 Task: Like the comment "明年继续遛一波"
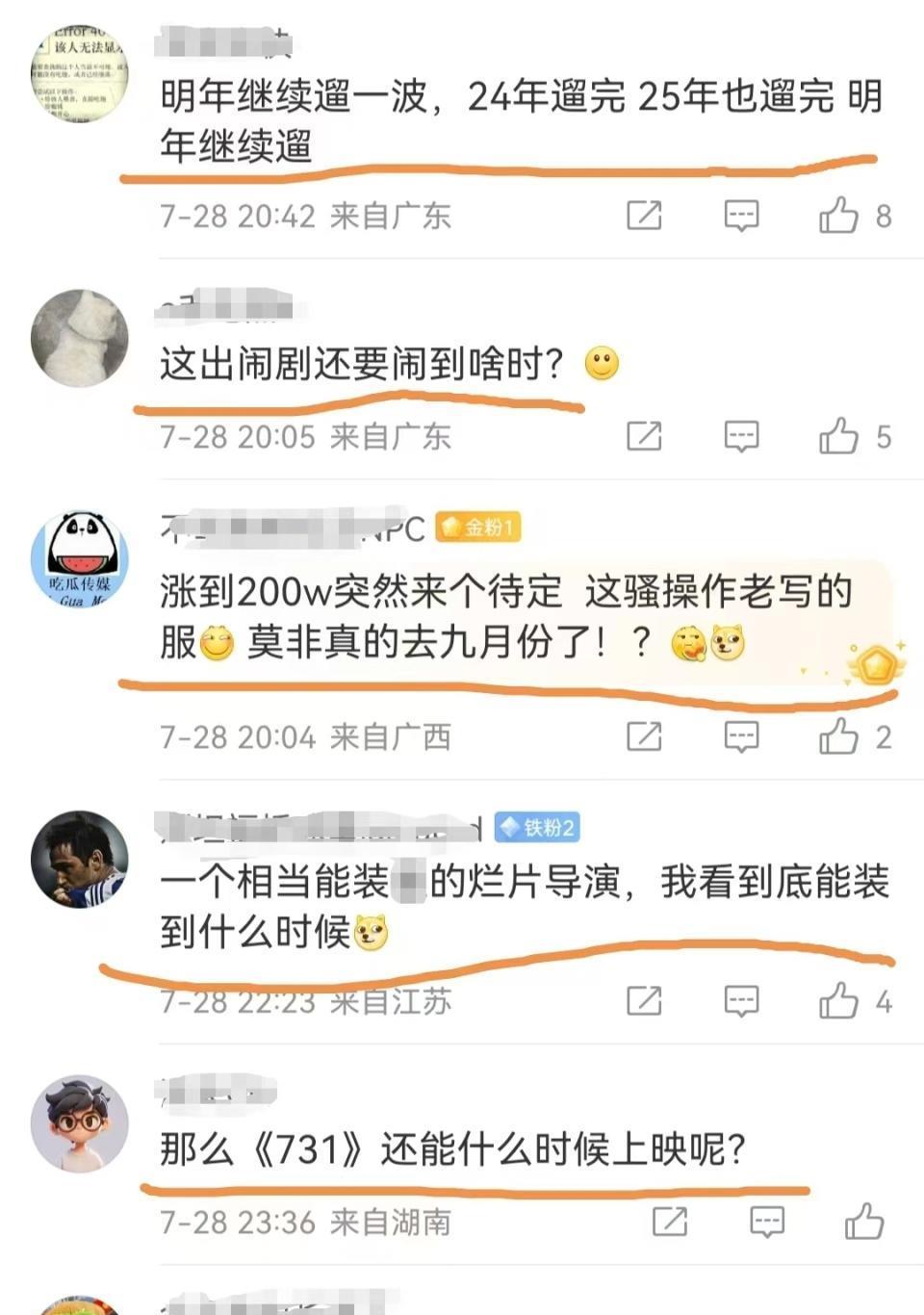pos(838,216)
